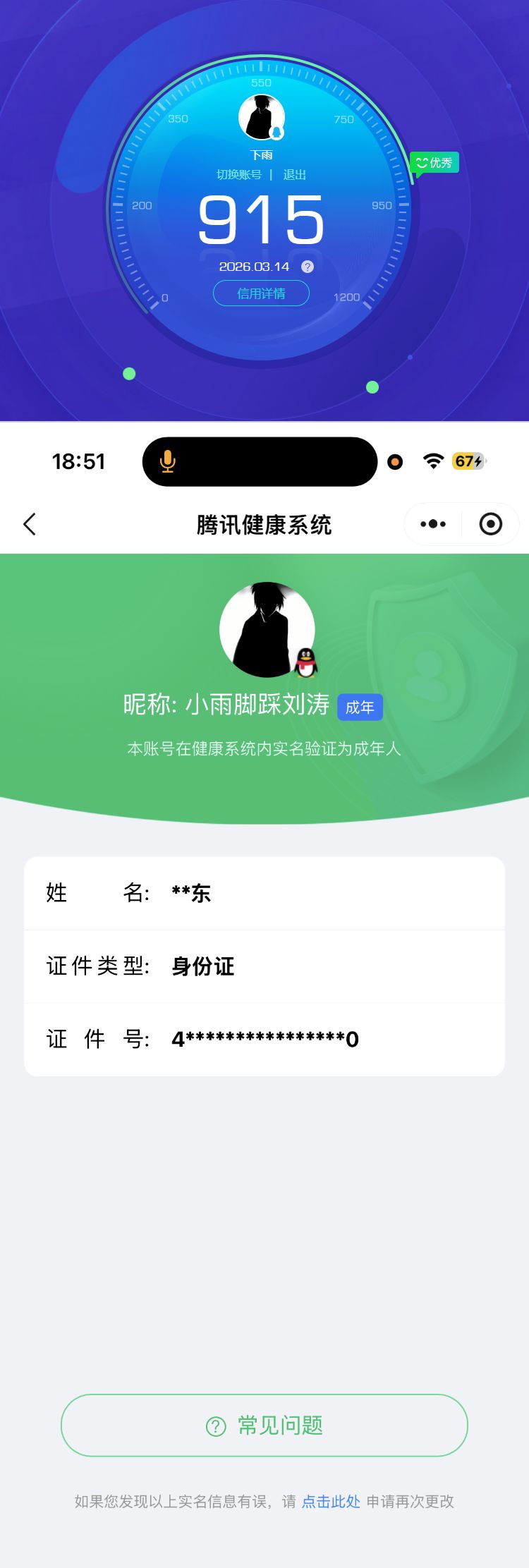
Task: Open 常见问题 help button
Action: tap(264, 1425)
